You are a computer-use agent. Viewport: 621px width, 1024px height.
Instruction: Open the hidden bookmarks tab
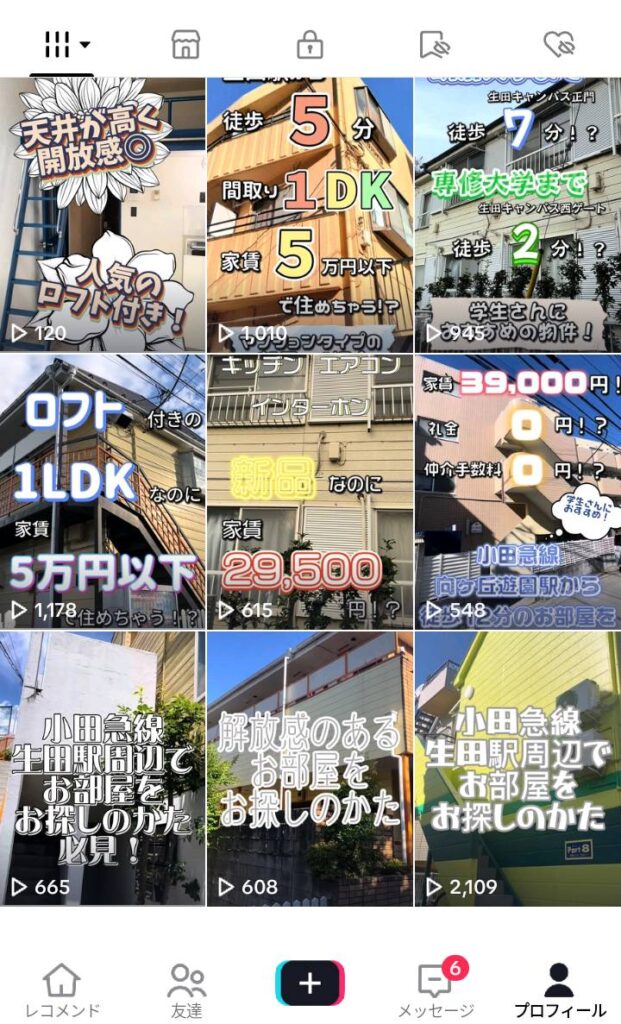click(435, 45)
